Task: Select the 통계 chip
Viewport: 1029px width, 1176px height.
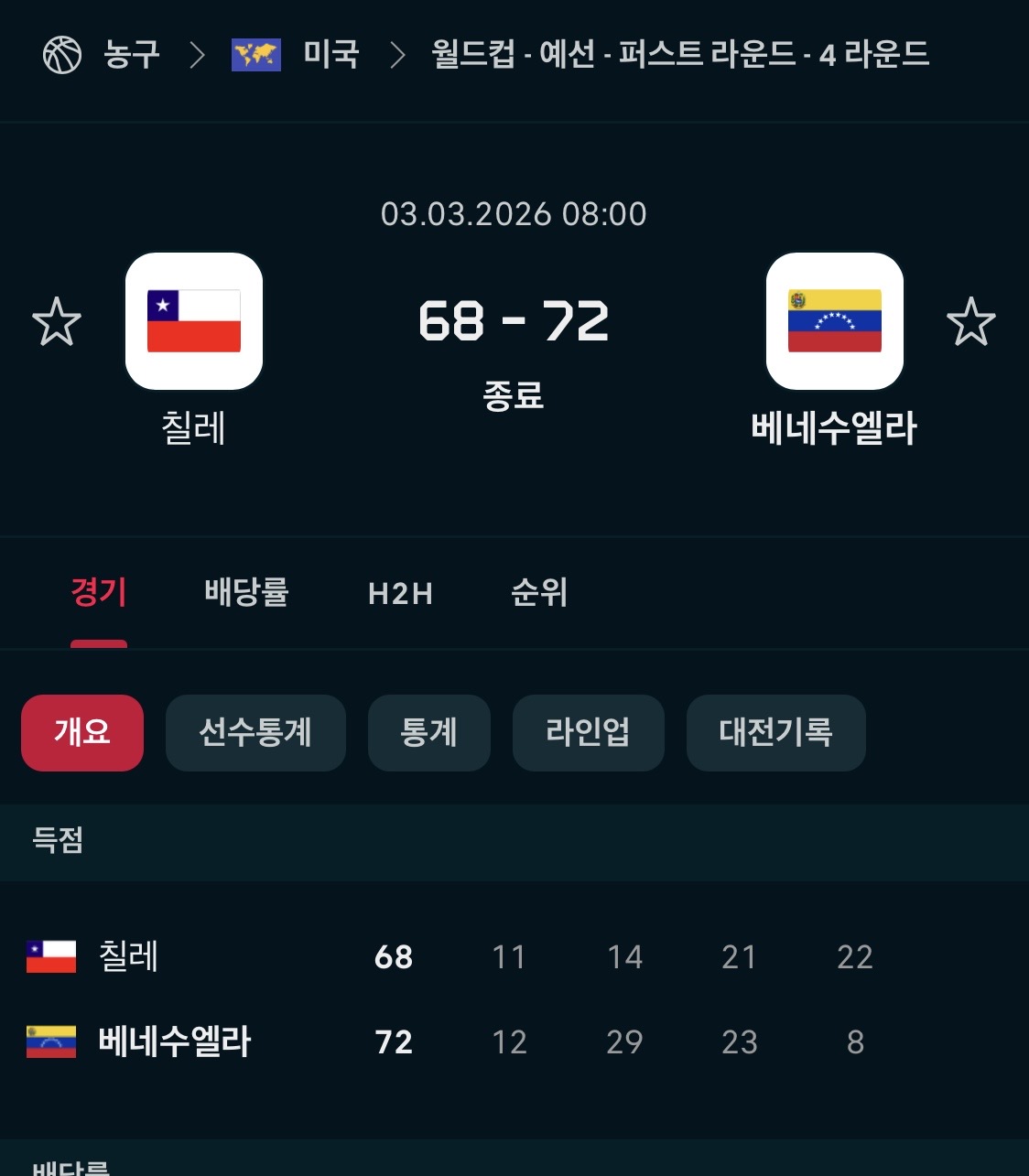Action: (x=428, y=732)
